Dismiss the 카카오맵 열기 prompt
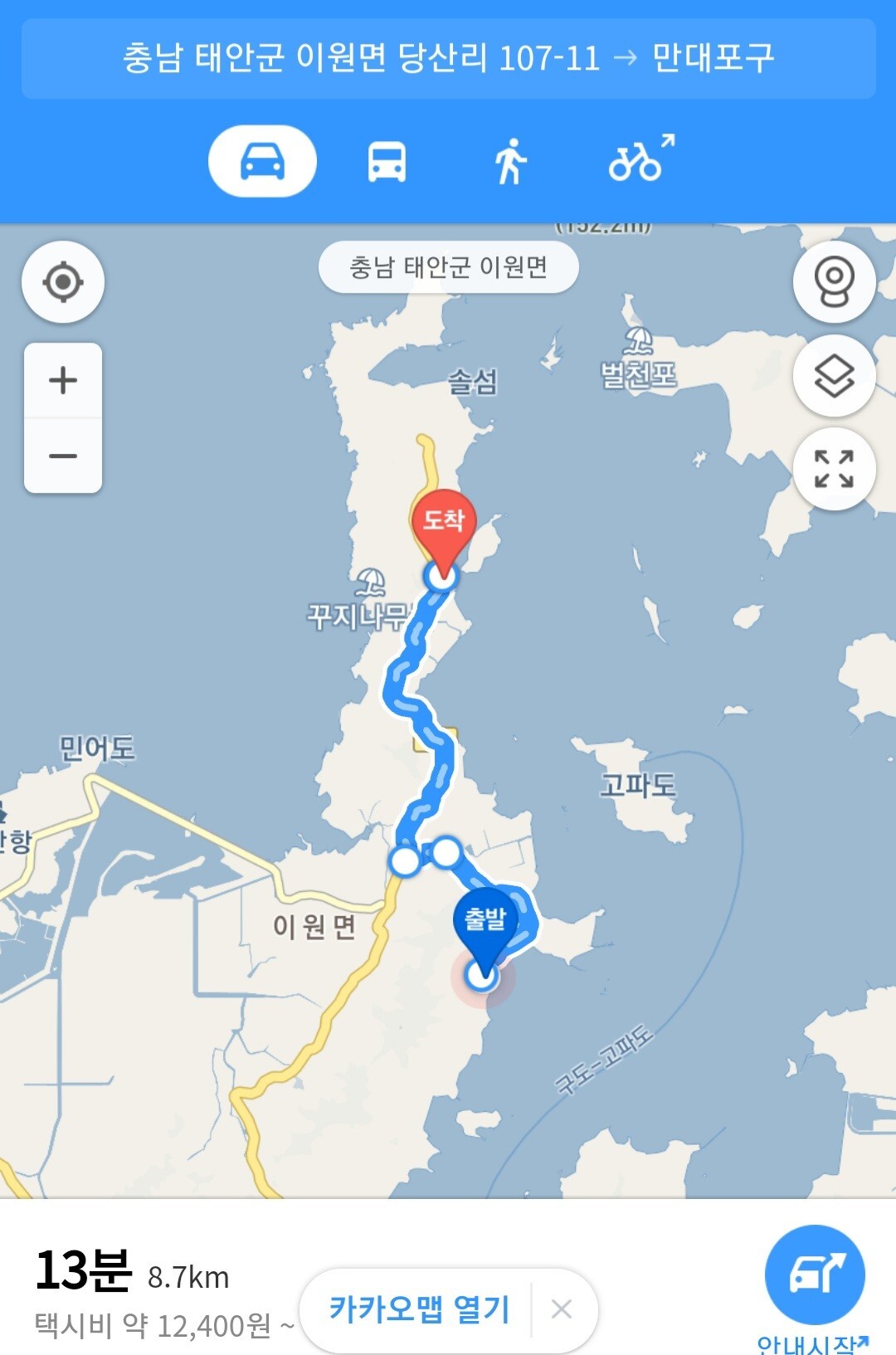This screenshot has width=896, height=1355. (x=562, y=1309)
